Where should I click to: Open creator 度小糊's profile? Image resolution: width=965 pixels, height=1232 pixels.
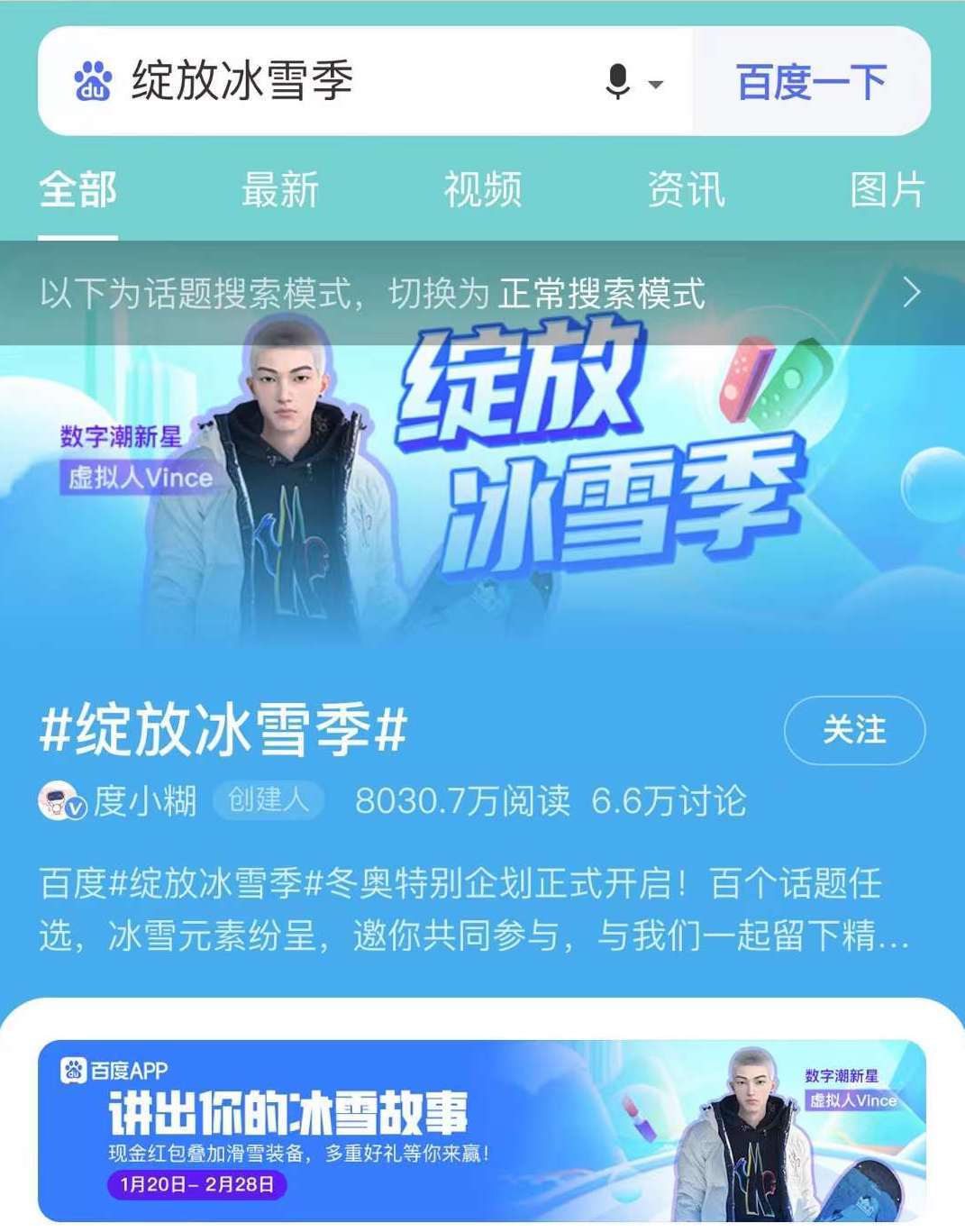[144, 800]
